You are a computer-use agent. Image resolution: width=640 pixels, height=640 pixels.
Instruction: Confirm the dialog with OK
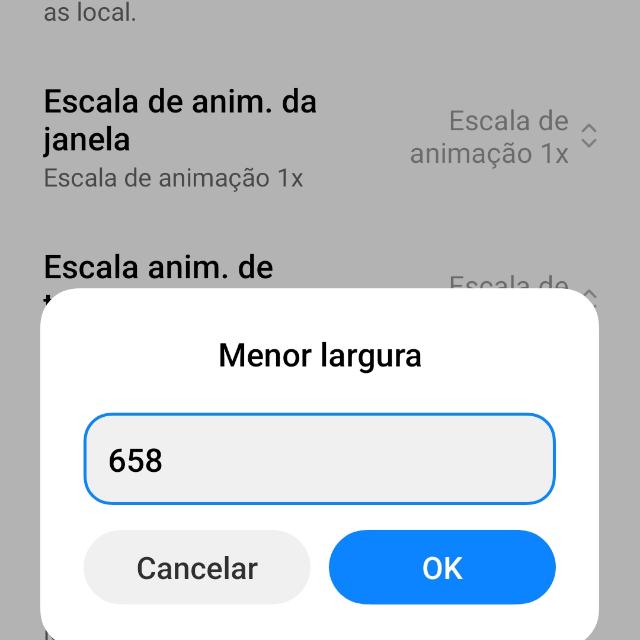[x=441, y=568]
